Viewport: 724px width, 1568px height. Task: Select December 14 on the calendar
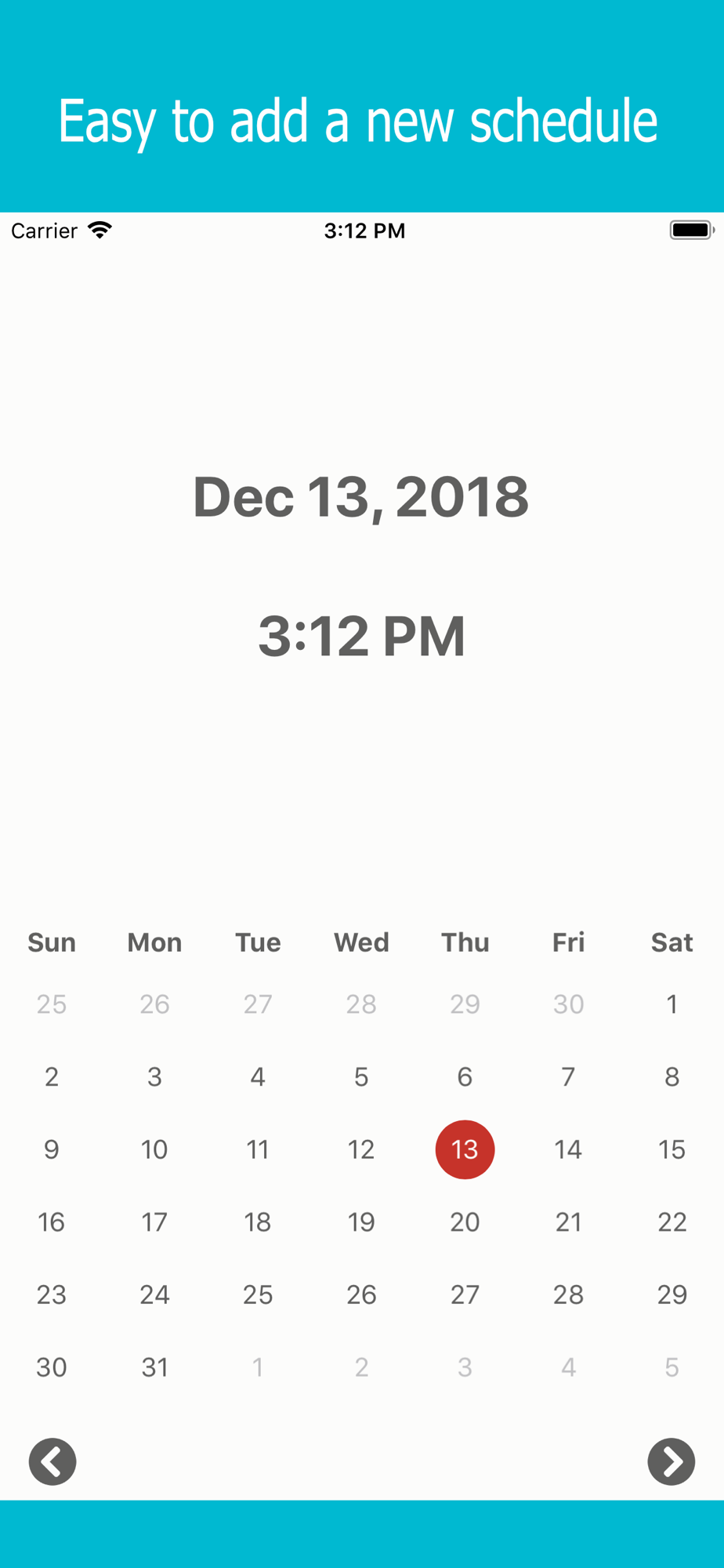pyautogui.click(x=568, y=1149)
